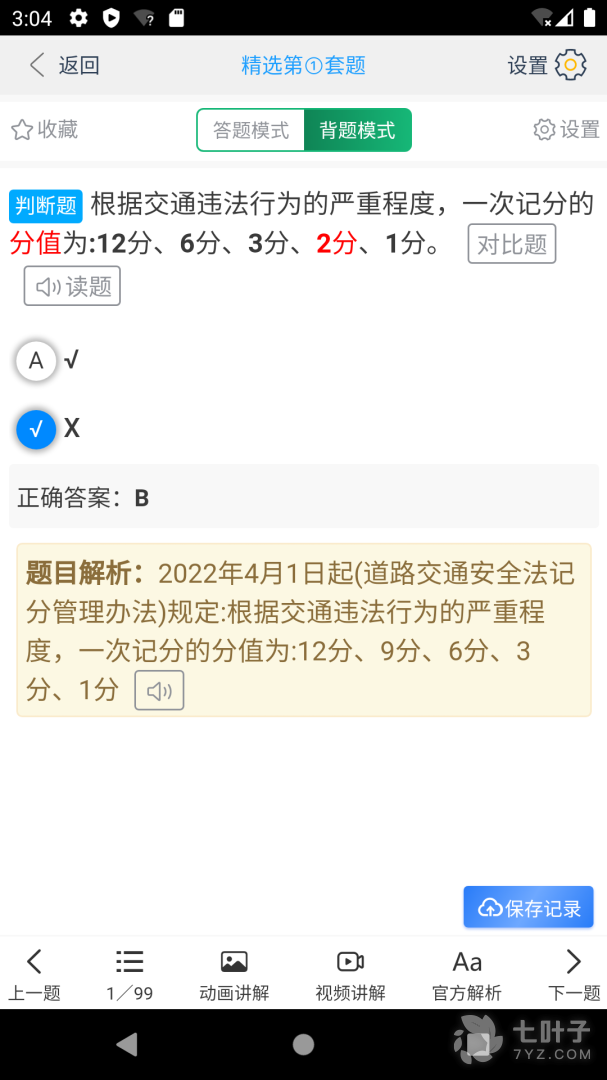607x1080 pixels.
Task: Open the gray 设置 option below header
Action: pos(566,129)
